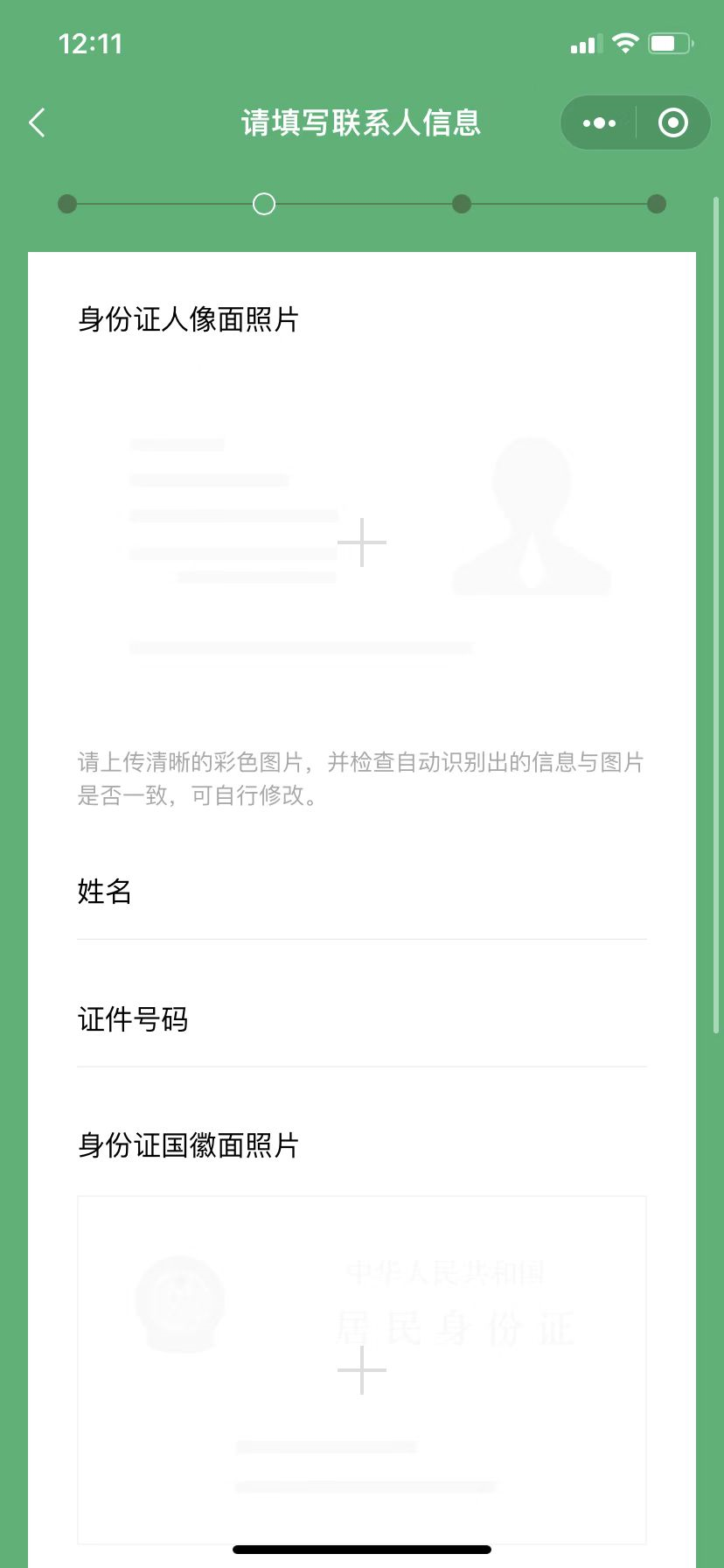Go back using the top-left arrow
The width and height of the screenshot is (724, 1568).
click(38, 123)
